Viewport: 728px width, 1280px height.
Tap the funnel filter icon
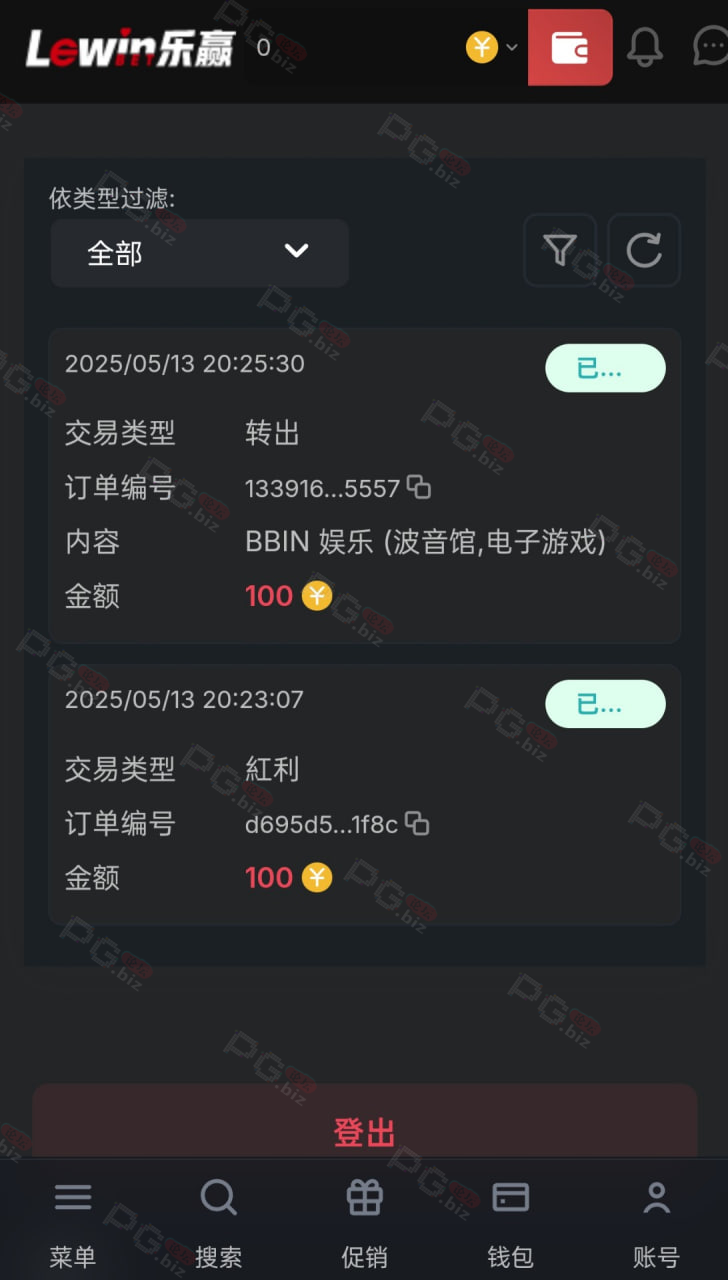point(560,250)
